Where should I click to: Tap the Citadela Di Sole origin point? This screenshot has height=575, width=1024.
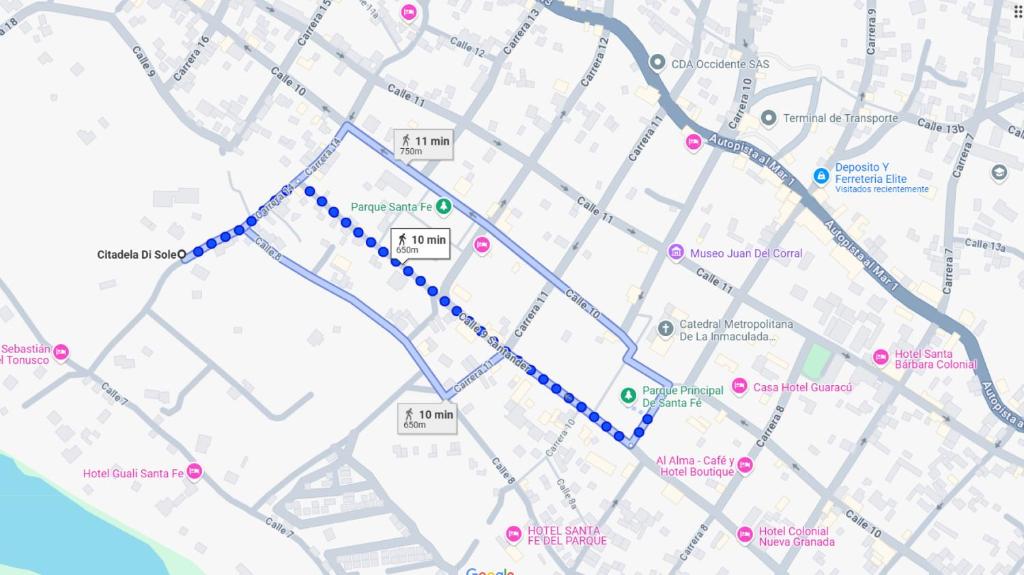tap(182, 254)
